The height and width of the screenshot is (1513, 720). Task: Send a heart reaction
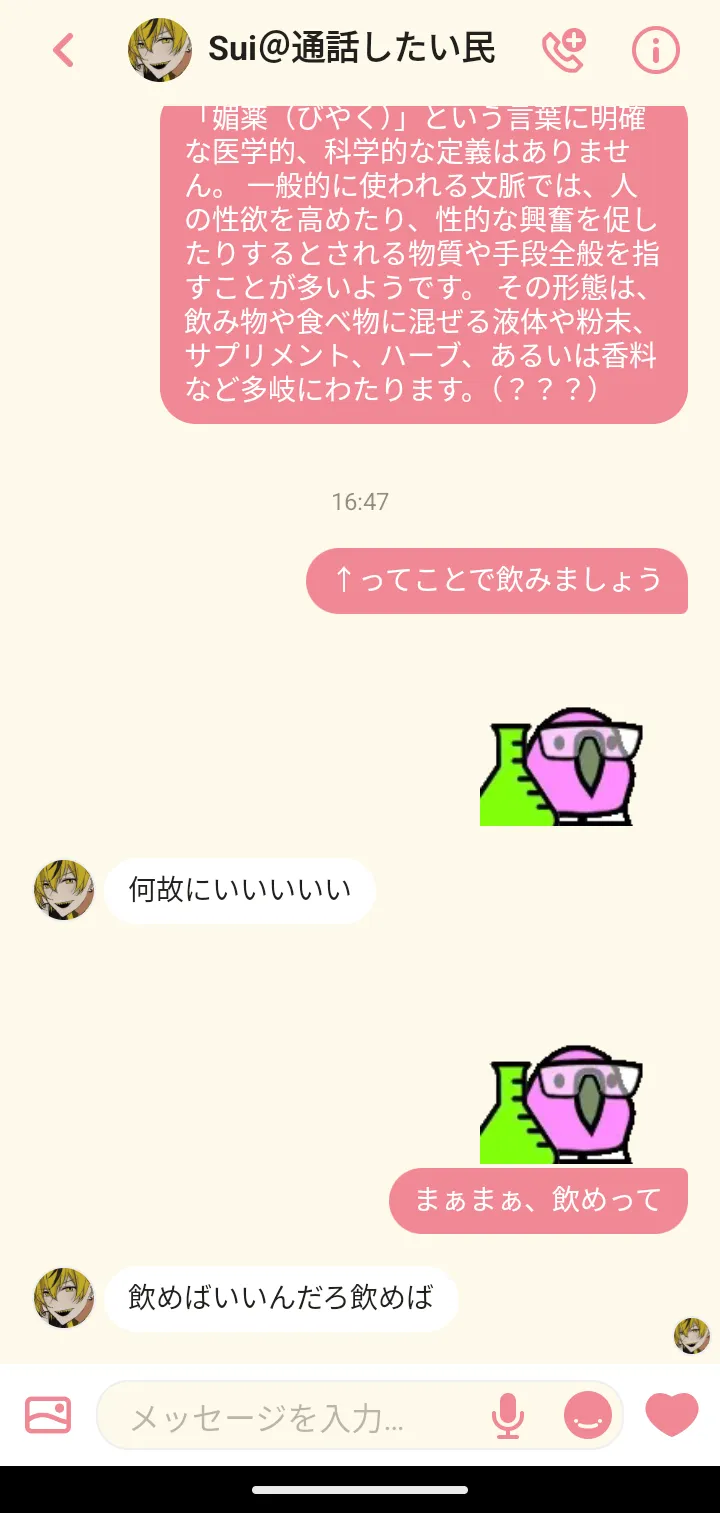(x=672, y=1415)
